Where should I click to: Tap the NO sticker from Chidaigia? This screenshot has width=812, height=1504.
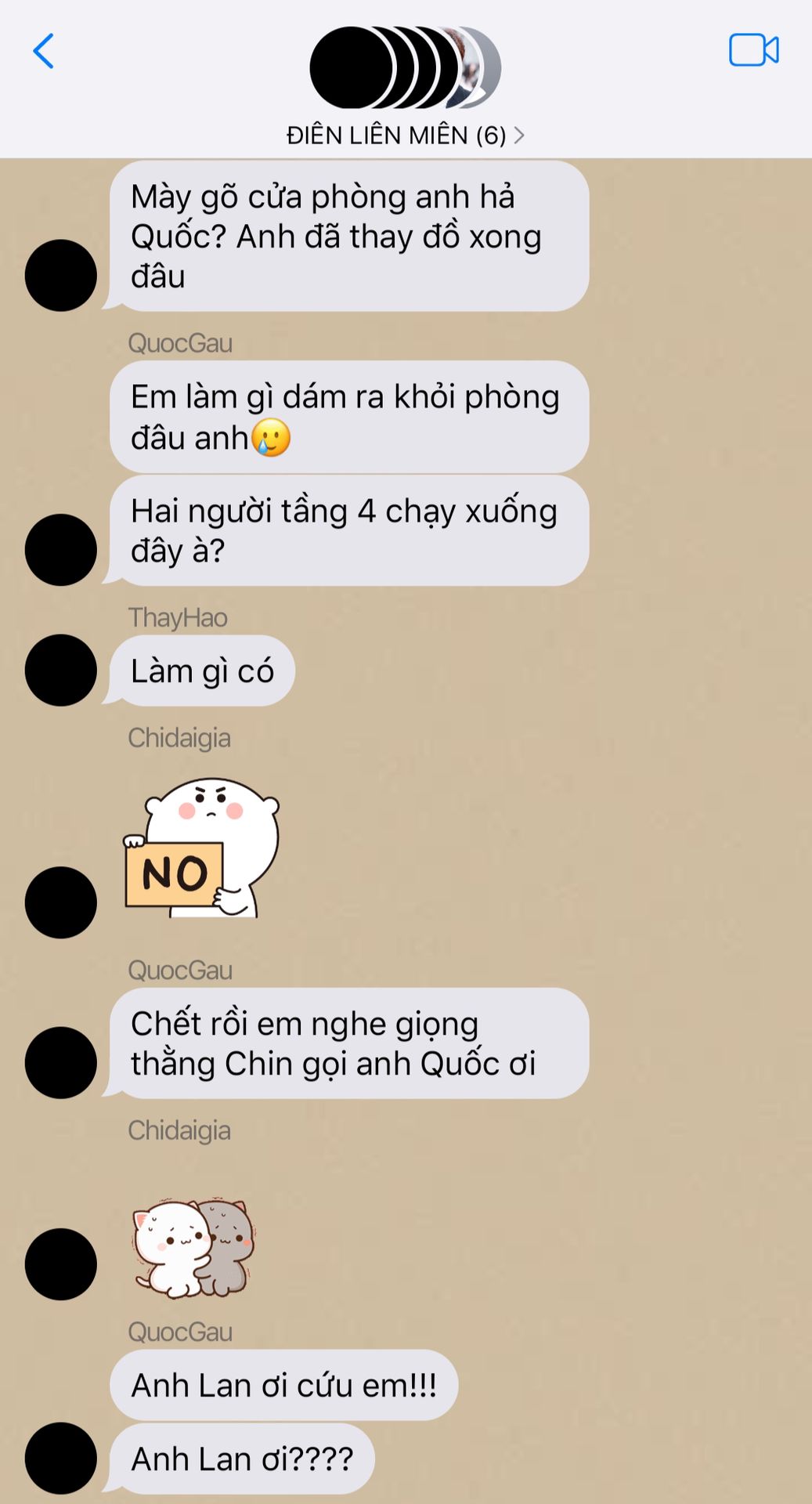click(x=202, y=848)
